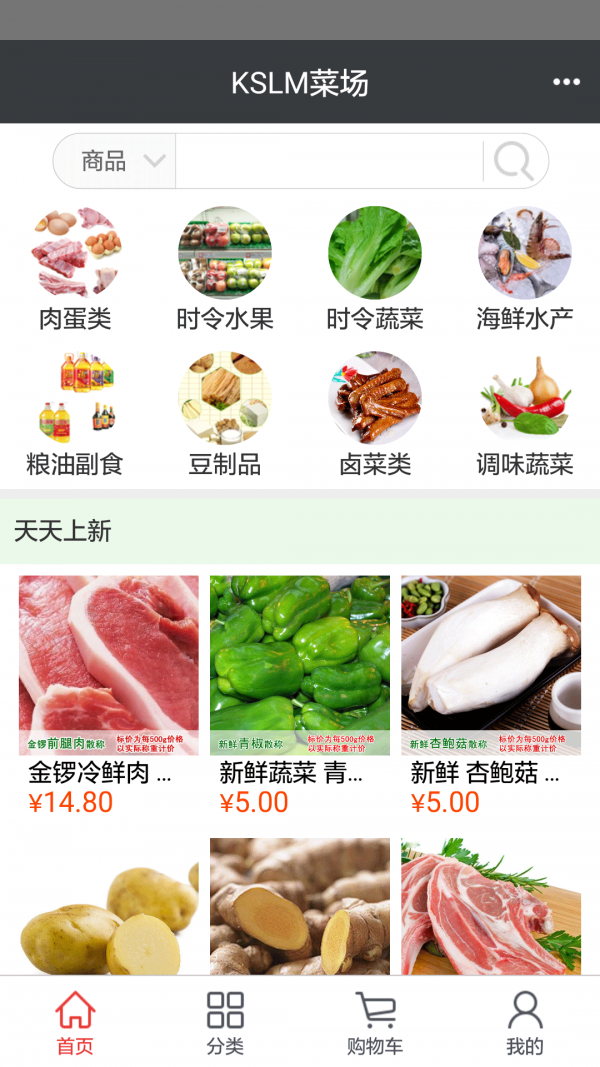Switch to the 首页 tab
This screenshot has width=600, height=1067.
75,1023
